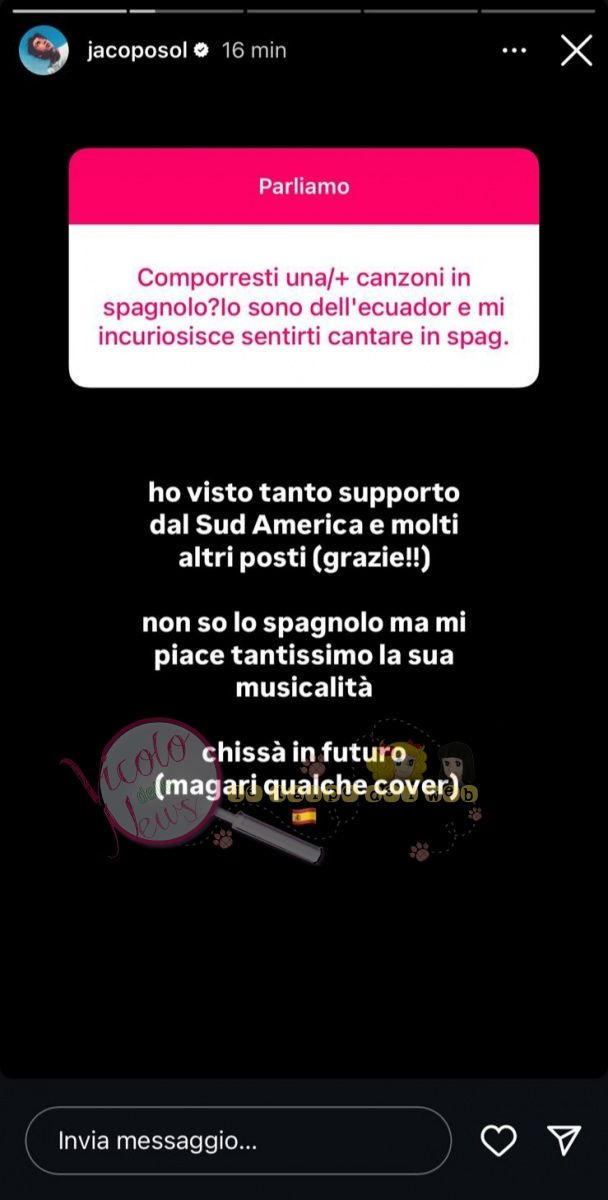Close the story viewer
The width and height of the screenshot is (608, 1200).
click(x=576, y=51)
